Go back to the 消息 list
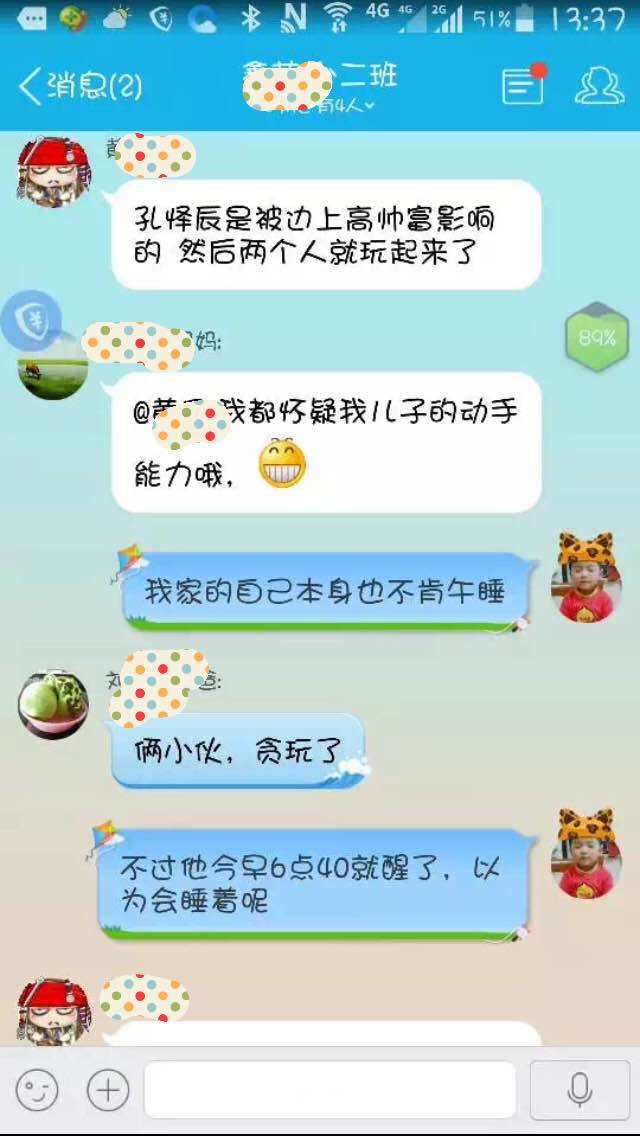The width and height of the screenshot is (640, 1136). [80, 88]
